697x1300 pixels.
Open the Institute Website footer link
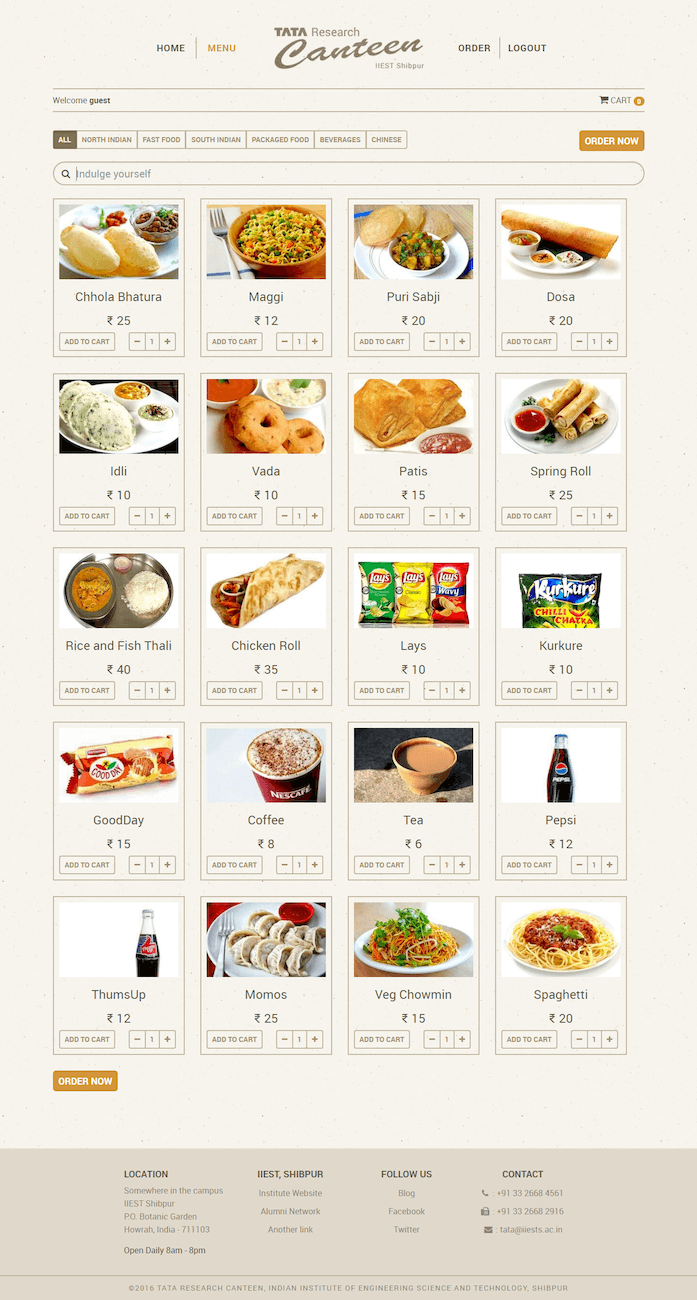(x=290, y=1193)
